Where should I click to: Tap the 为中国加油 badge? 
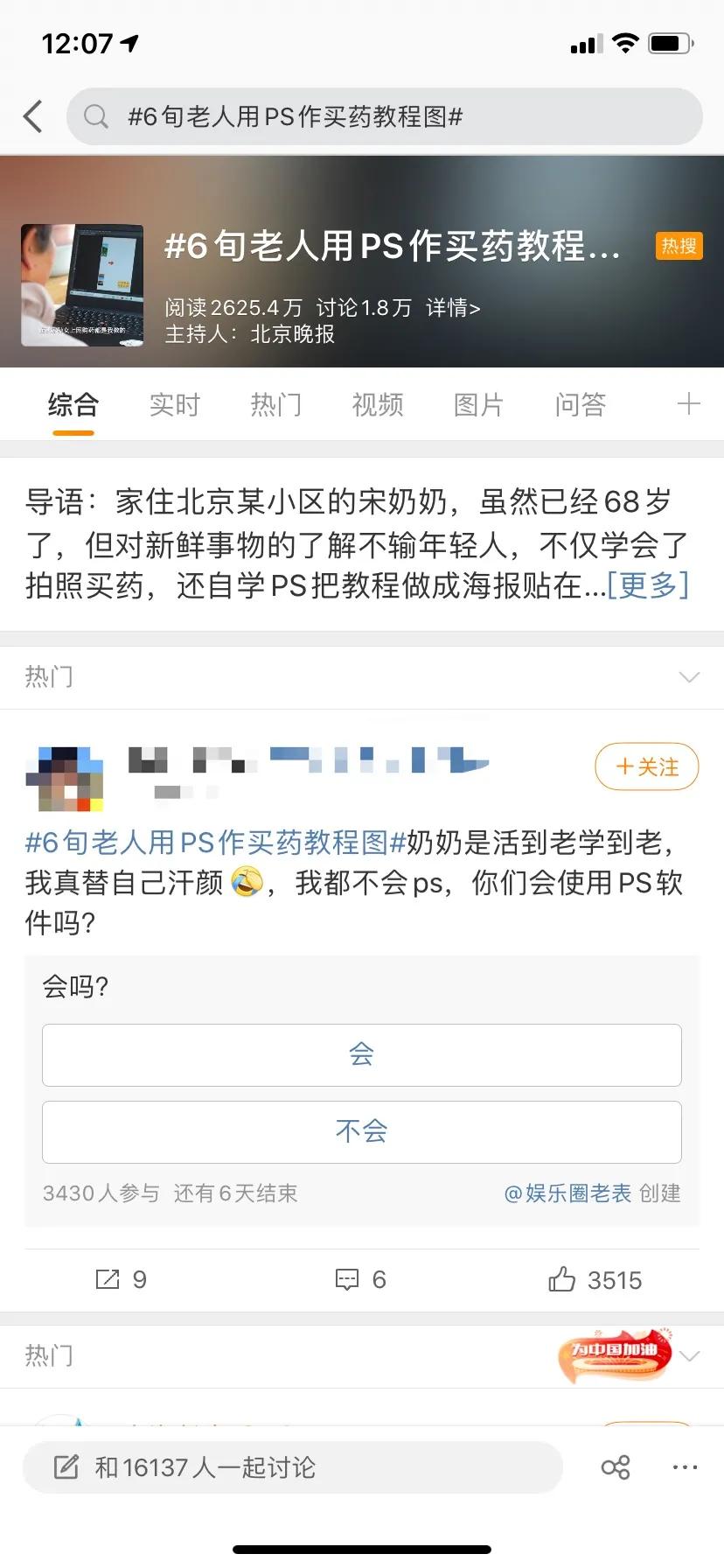click(x=615, y=1354)
